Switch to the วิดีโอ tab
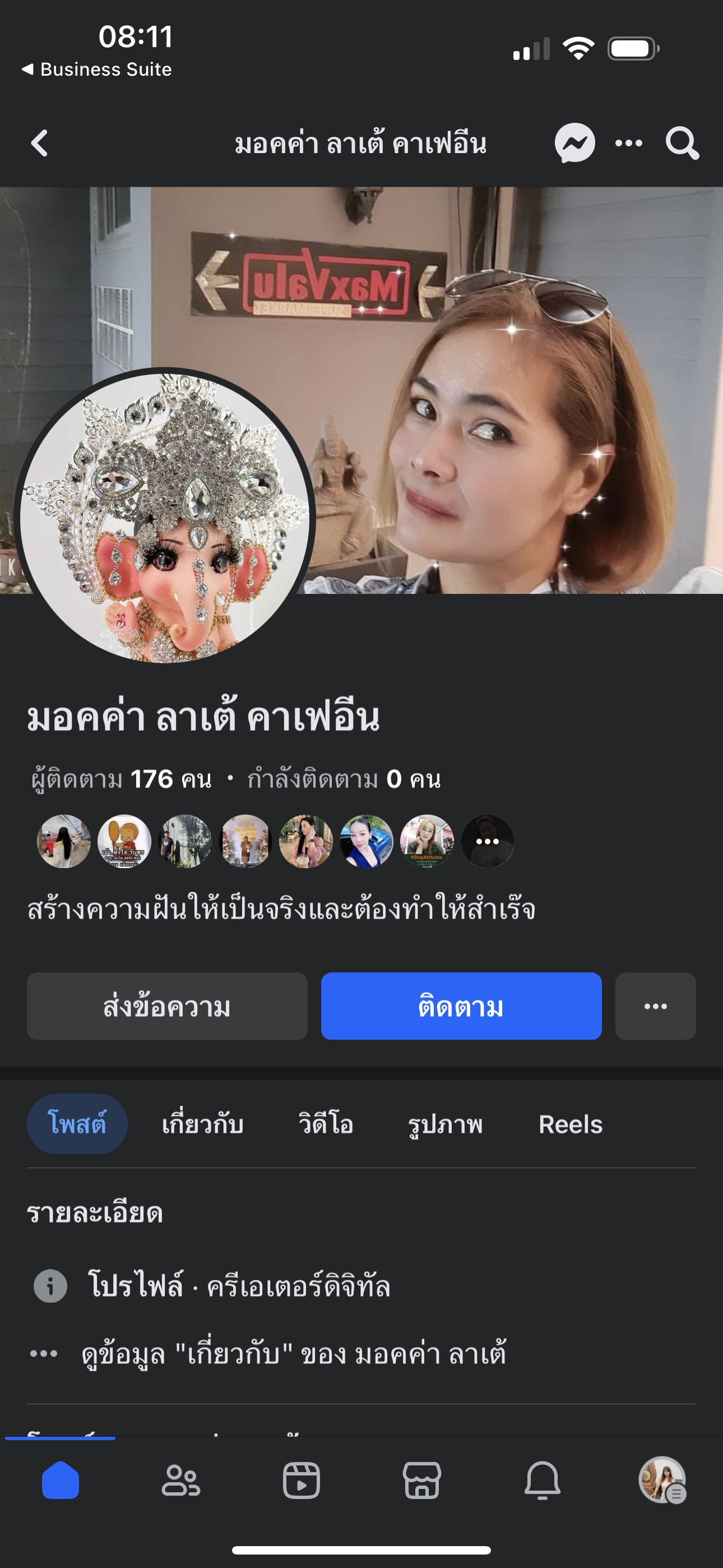 [326, 1124]
